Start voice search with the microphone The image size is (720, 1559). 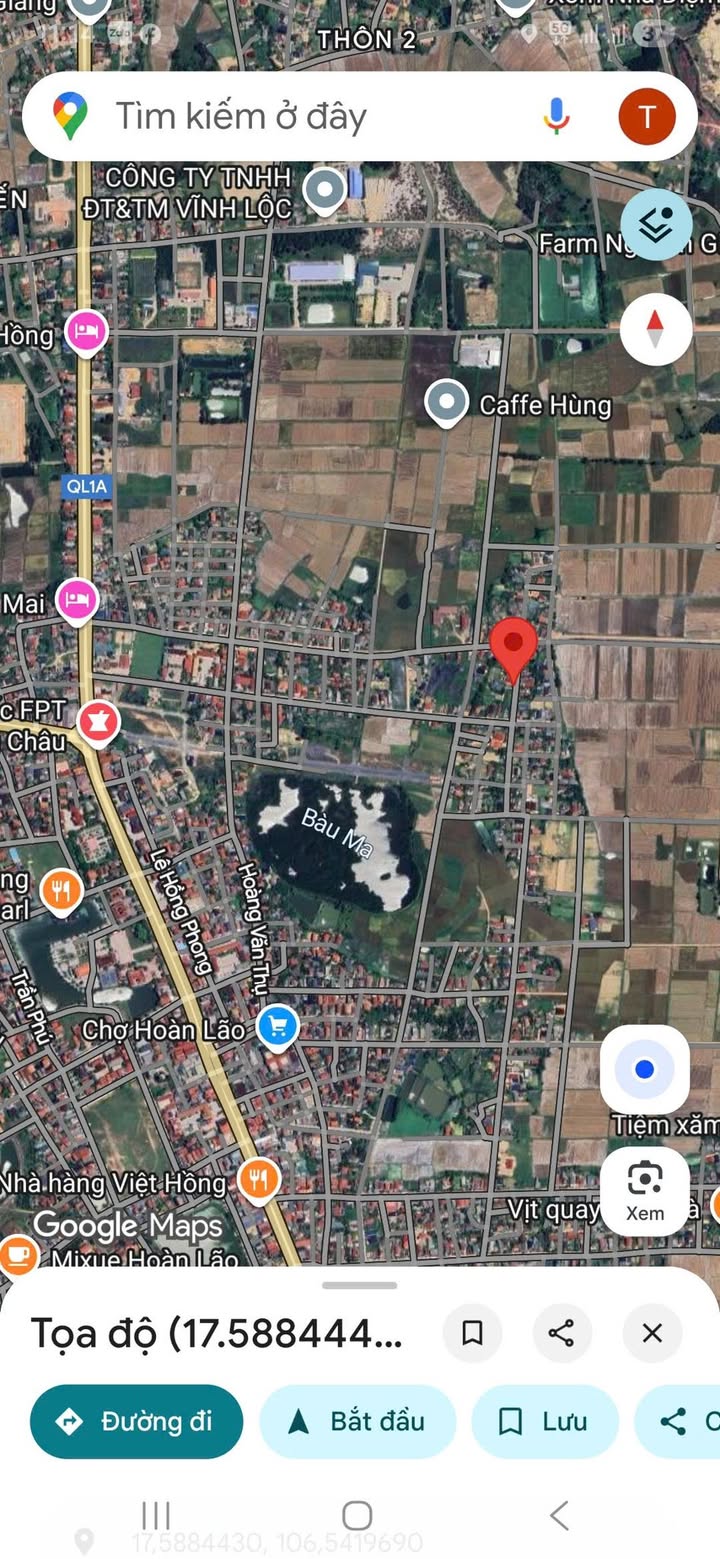click(556, 117)
